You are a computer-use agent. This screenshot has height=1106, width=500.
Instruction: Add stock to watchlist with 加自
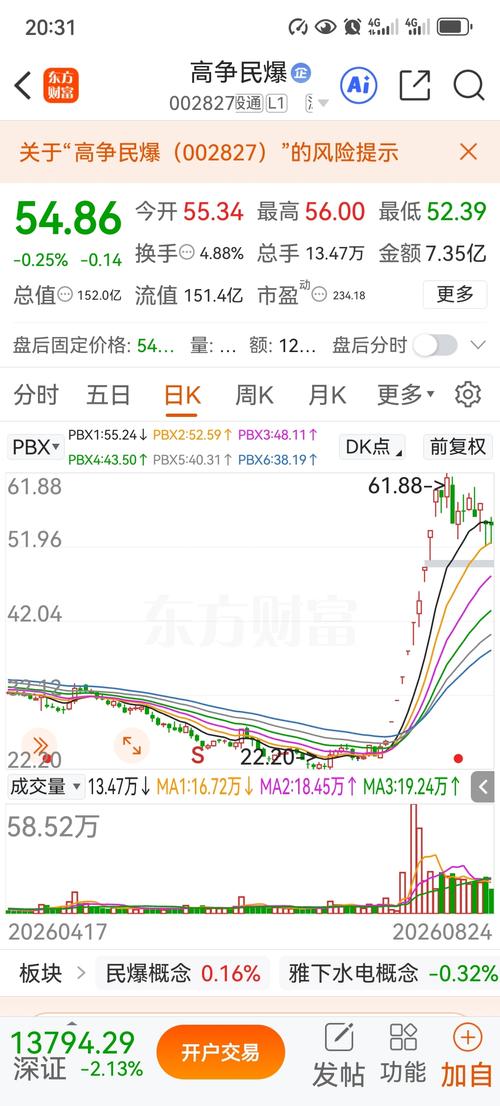(468, 1055)
